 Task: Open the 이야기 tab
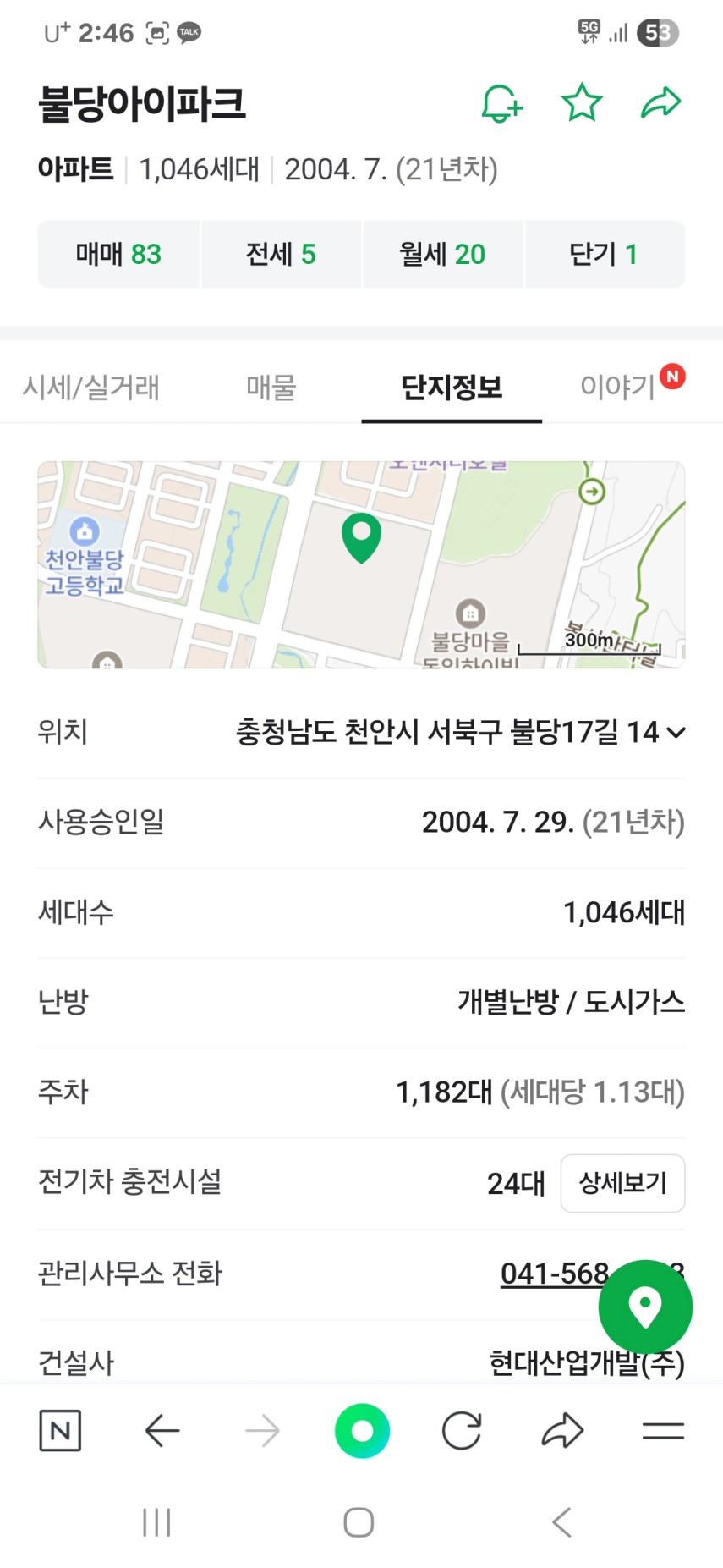[619, 388]
